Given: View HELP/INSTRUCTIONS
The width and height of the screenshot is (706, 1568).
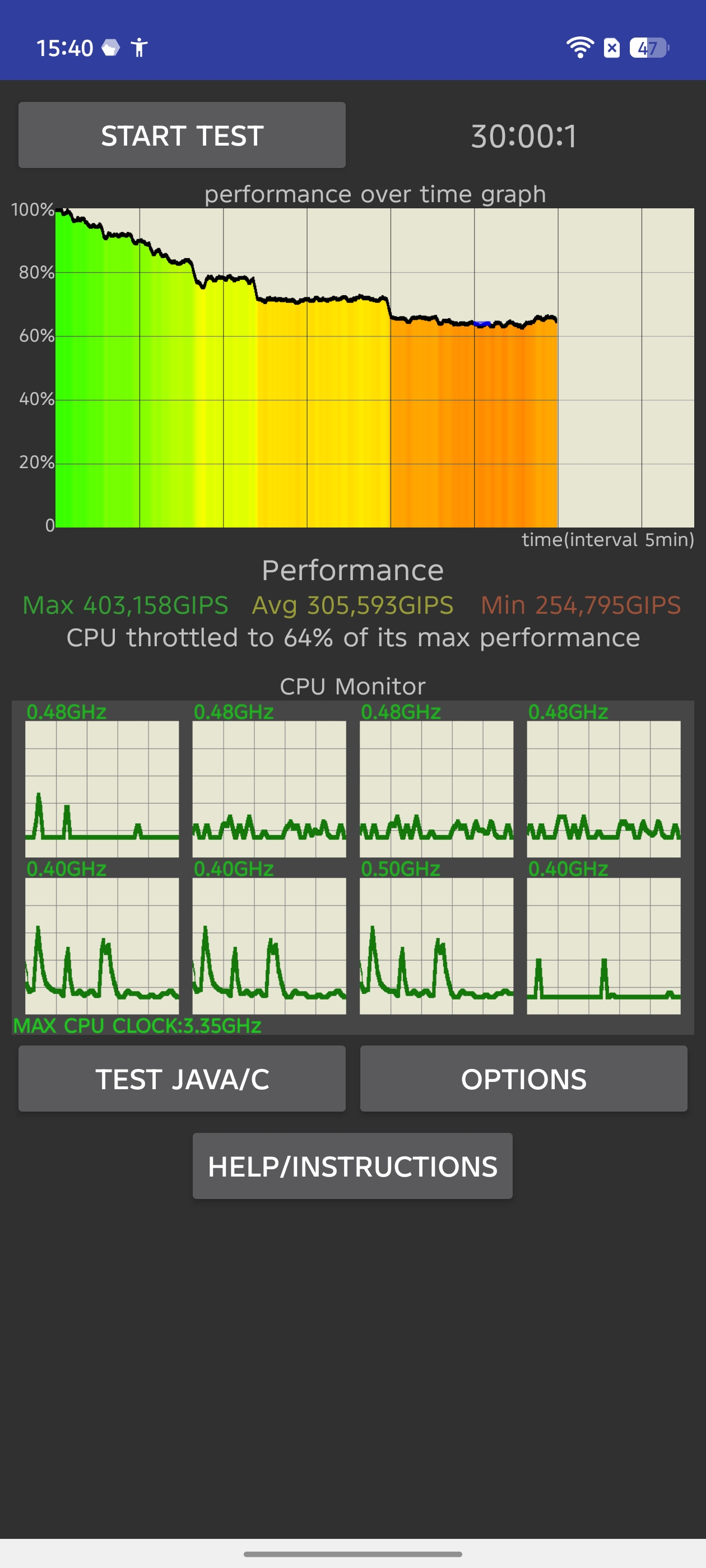Looking at the screenshot, I should click(352, 1166).
